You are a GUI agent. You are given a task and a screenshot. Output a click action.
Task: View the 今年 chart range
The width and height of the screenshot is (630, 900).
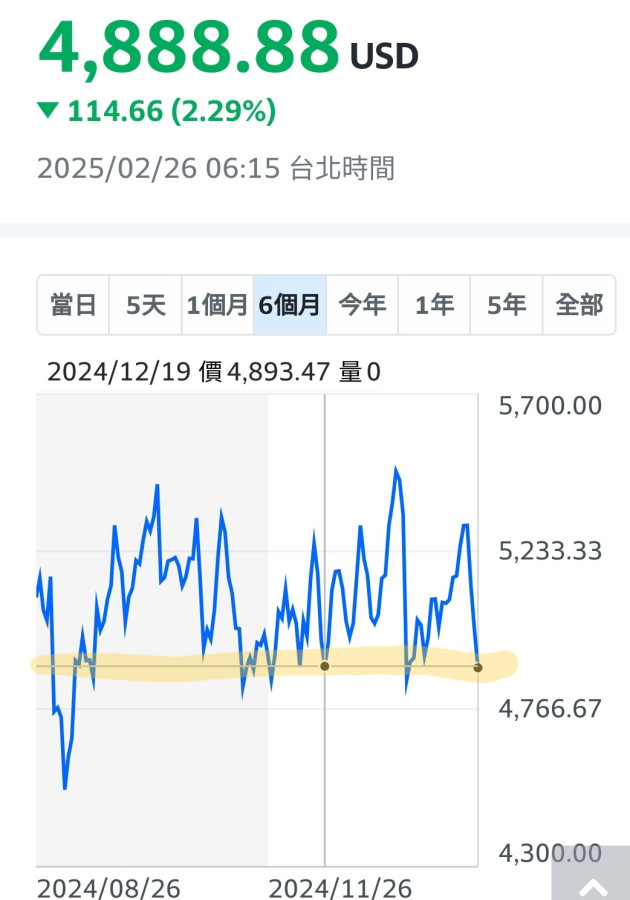pos(362,305)
